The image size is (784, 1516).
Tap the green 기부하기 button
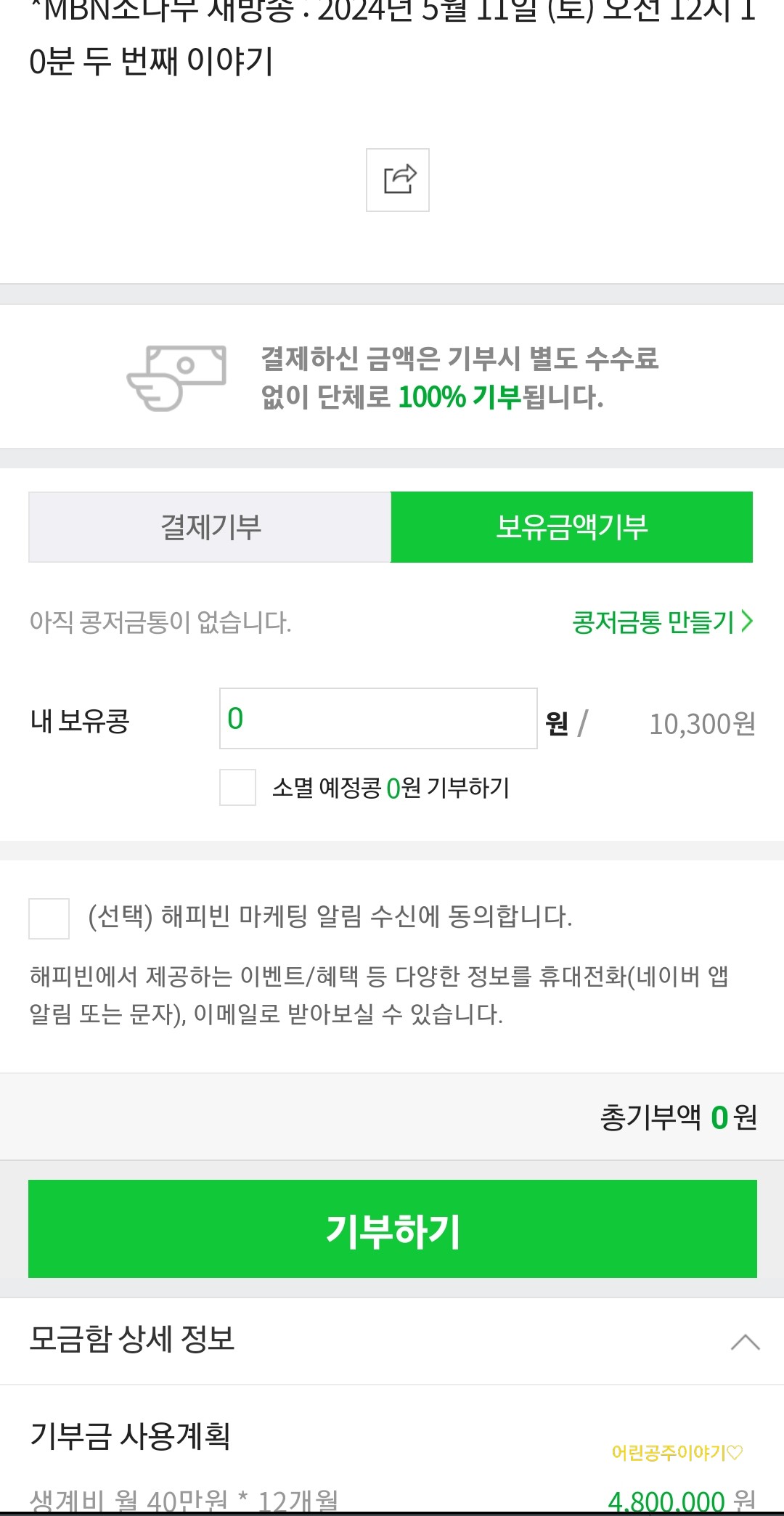pos(392,1229)
